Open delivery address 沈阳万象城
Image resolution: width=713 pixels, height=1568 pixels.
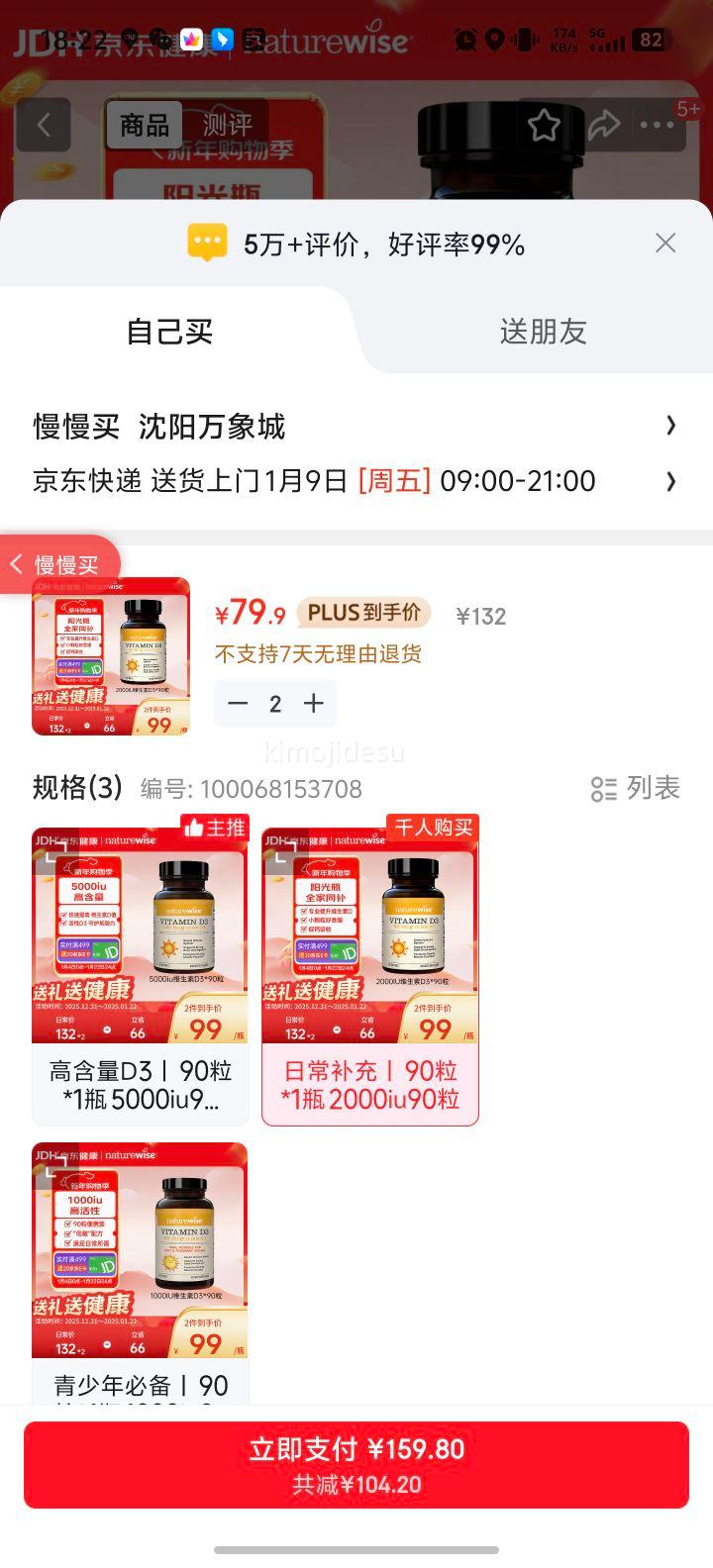click(356, 427)
